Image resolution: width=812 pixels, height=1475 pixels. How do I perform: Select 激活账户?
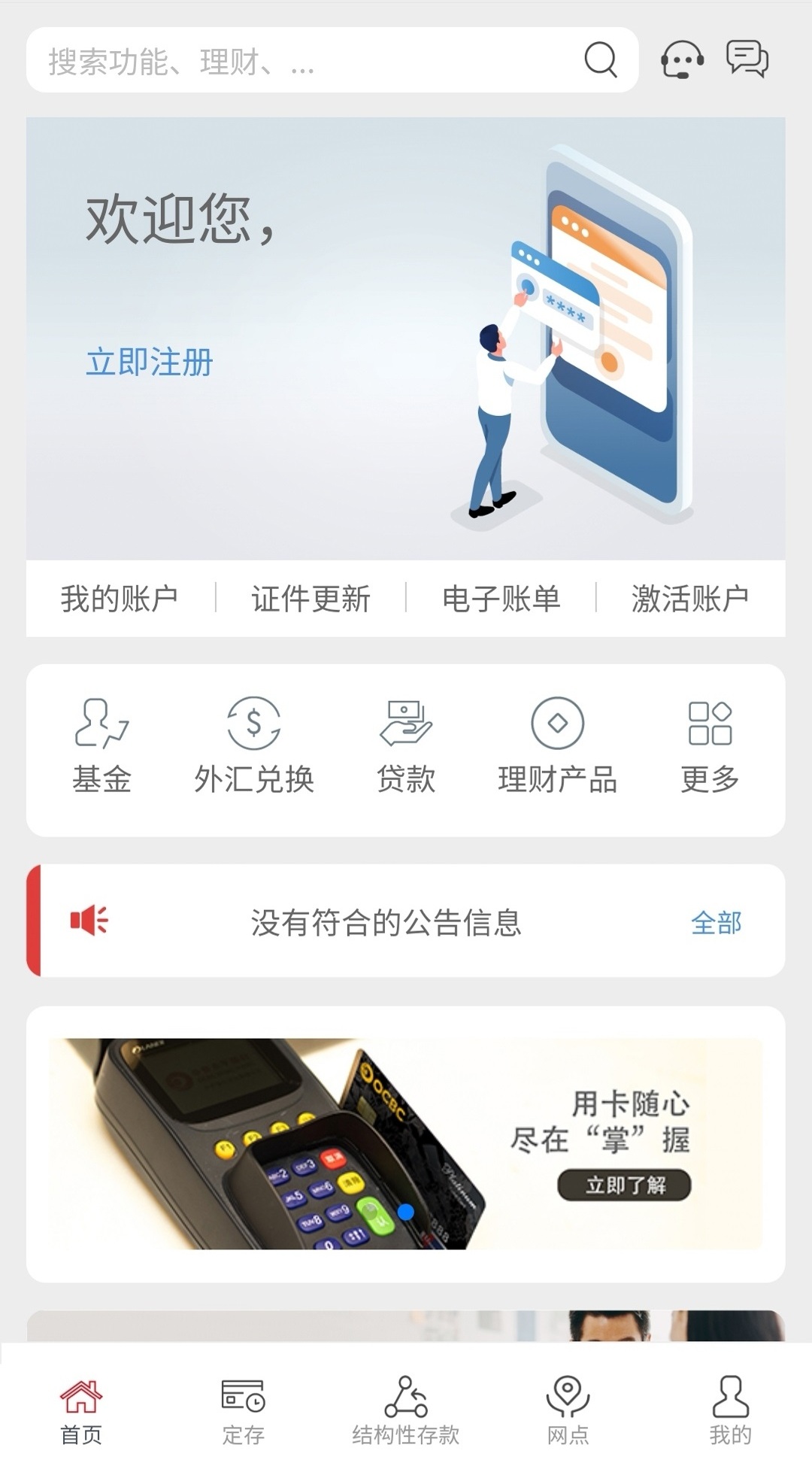[690, 599]
